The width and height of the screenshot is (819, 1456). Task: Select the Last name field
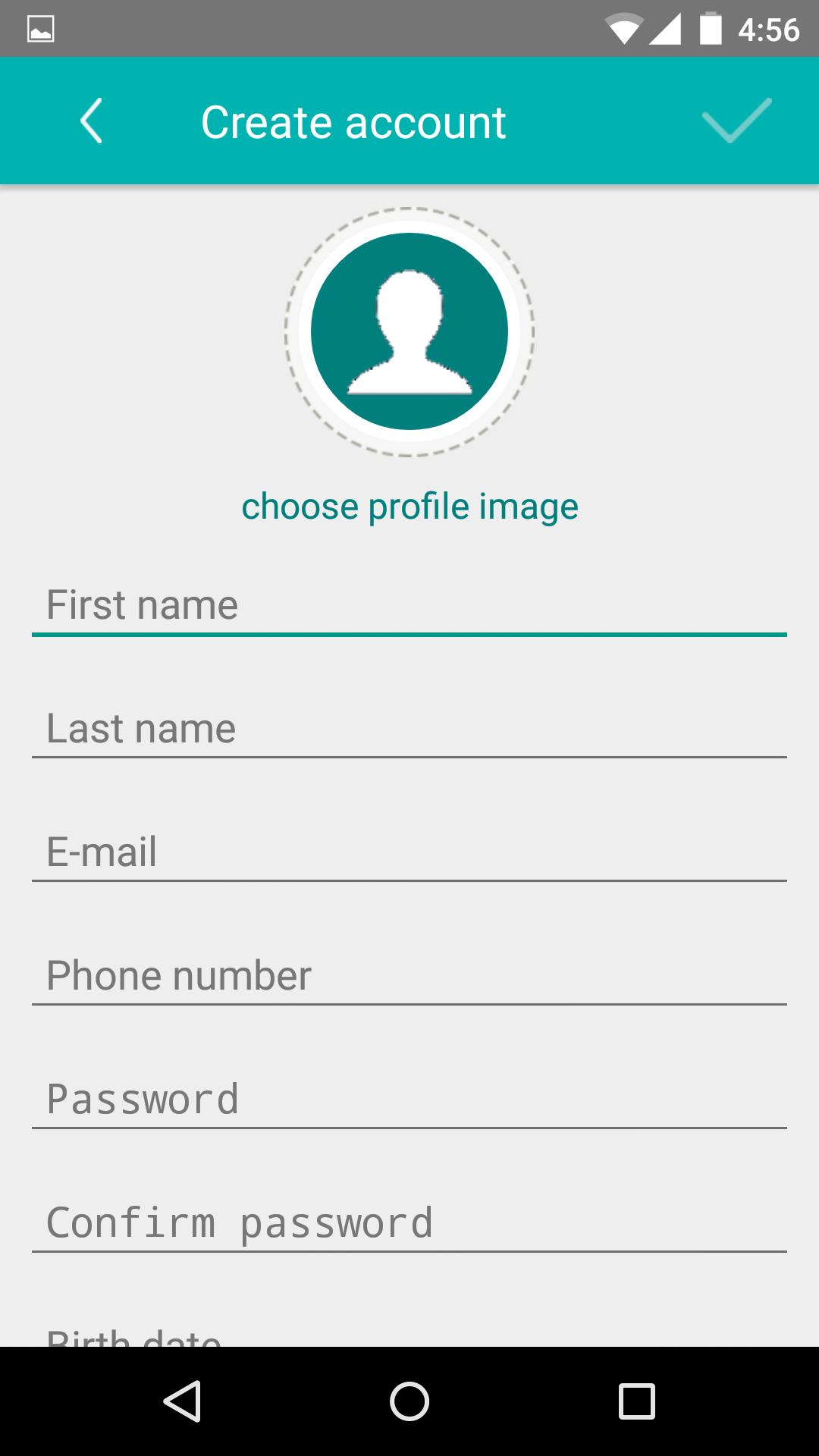click(x=409, y=729)
